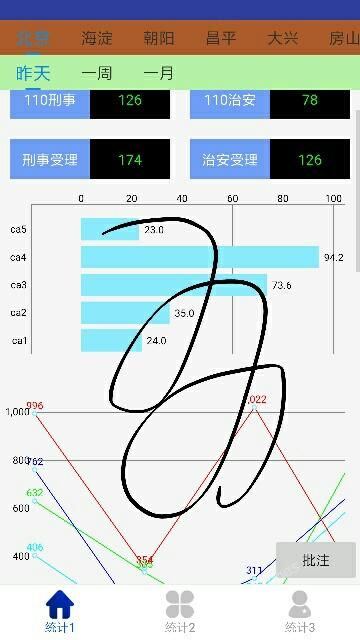Go to the 统计3 tab

(300, 611)
